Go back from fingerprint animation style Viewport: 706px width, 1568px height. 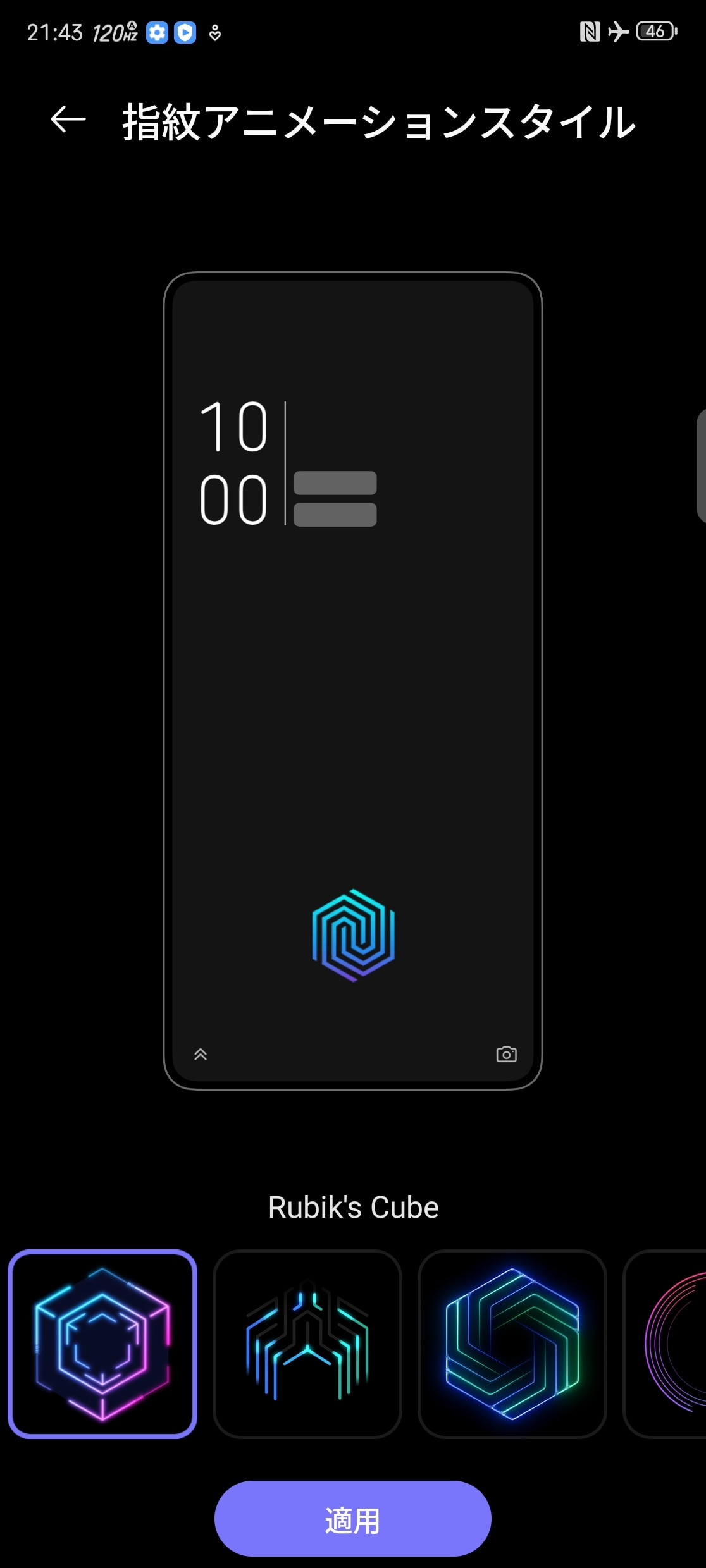68,119
